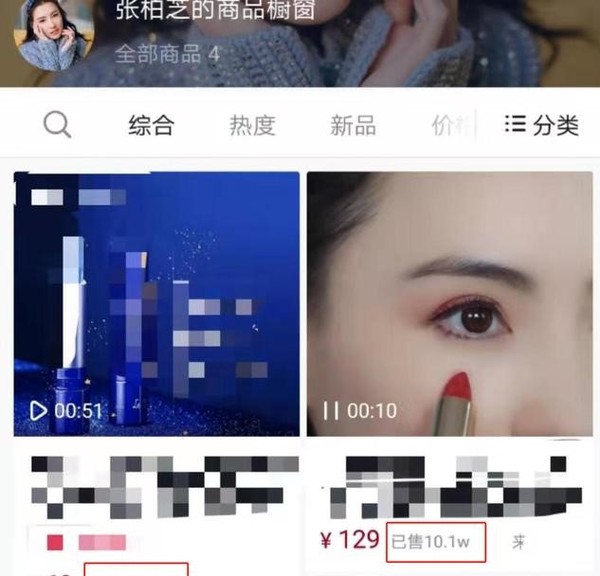Switch to the 新品 sort tab
600x576 pixels.
click(353, 125)
